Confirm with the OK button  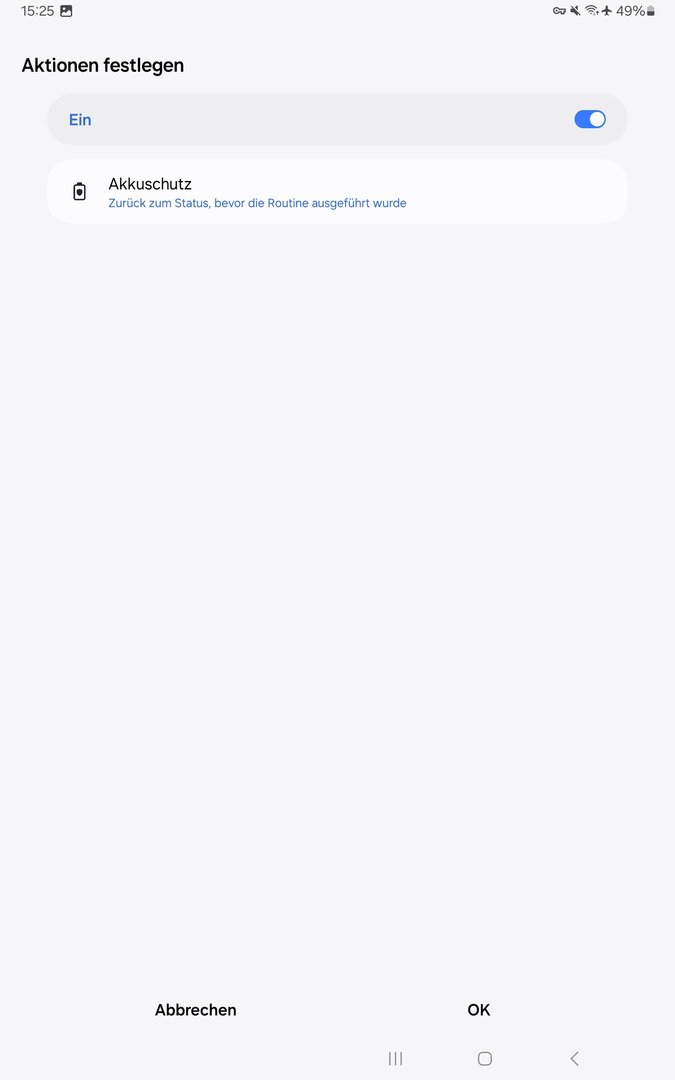(479, 1010)
